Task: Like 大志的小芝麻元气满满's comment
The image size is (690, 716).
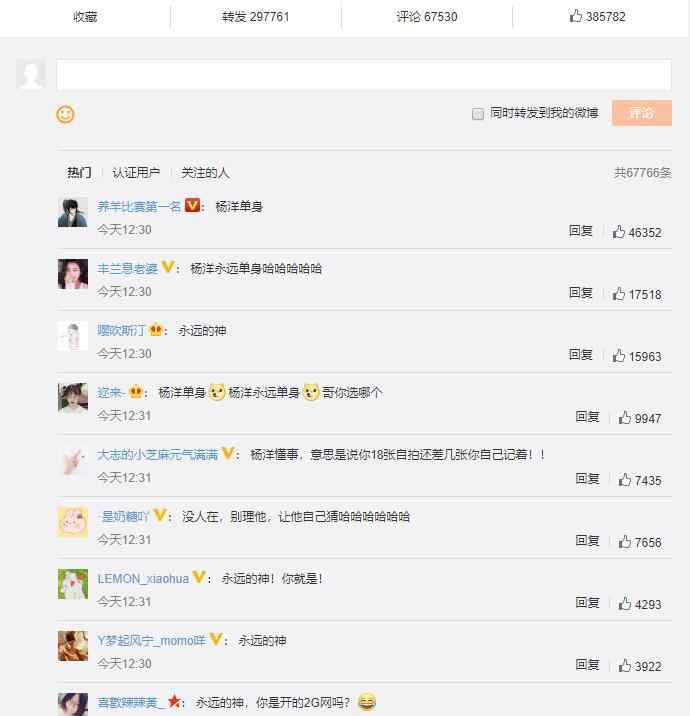Action: 639,480
